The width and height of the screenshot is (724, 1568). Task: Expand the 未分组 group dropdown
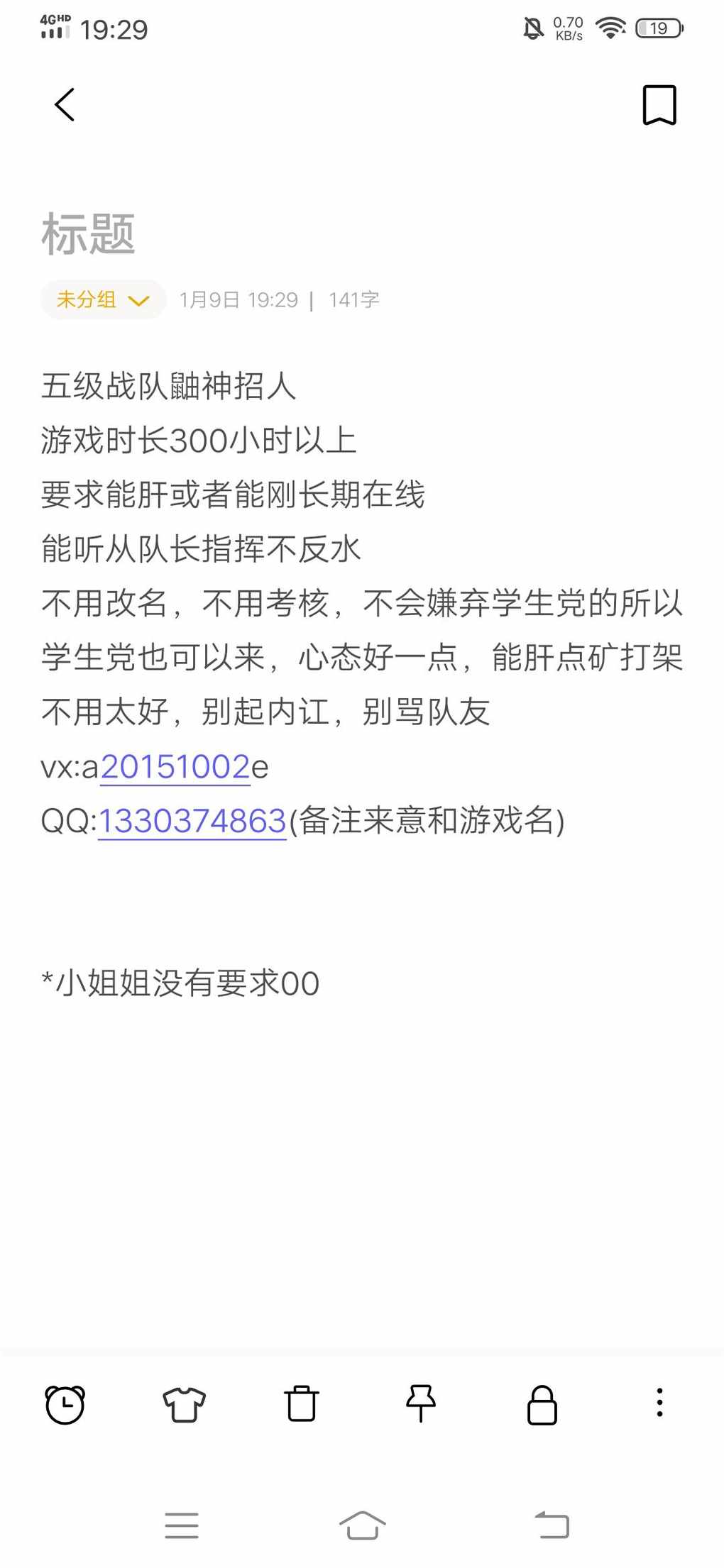click(x=103, y=299)
